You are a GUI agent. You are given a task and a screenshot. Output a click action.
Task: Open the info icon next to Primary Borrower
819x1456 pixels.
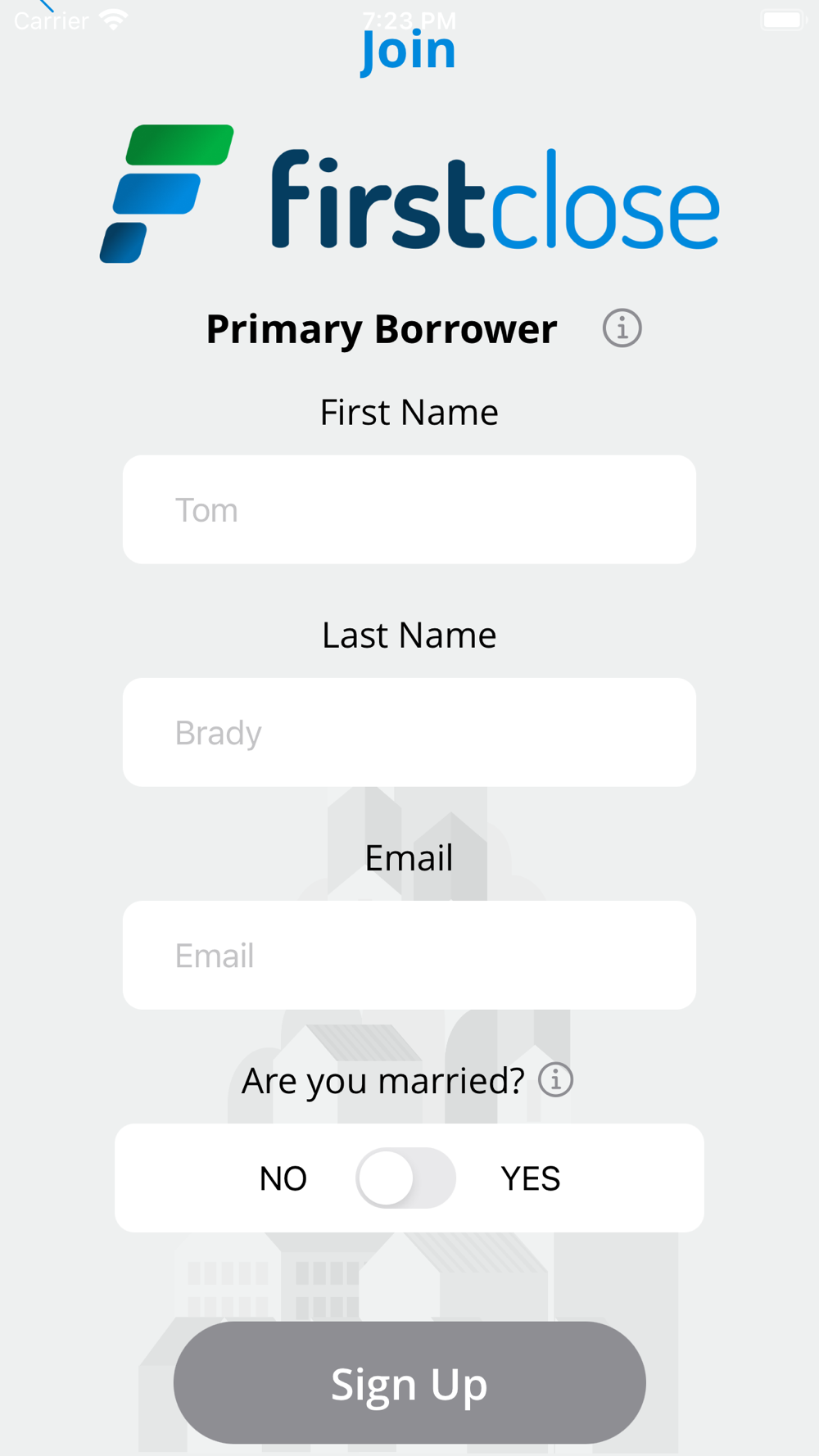[x=622, y=328]
